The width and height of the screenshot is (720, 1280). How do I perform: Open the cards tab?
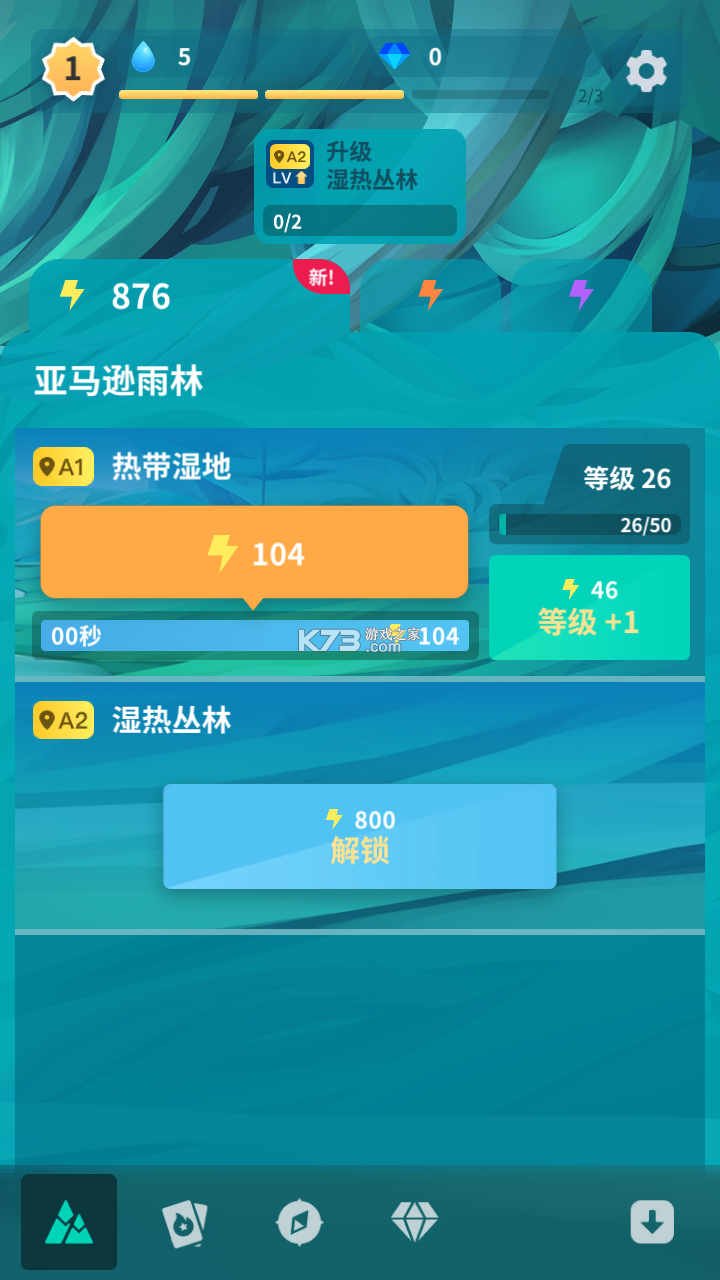pyautogui.click(x=185, y=1222)
